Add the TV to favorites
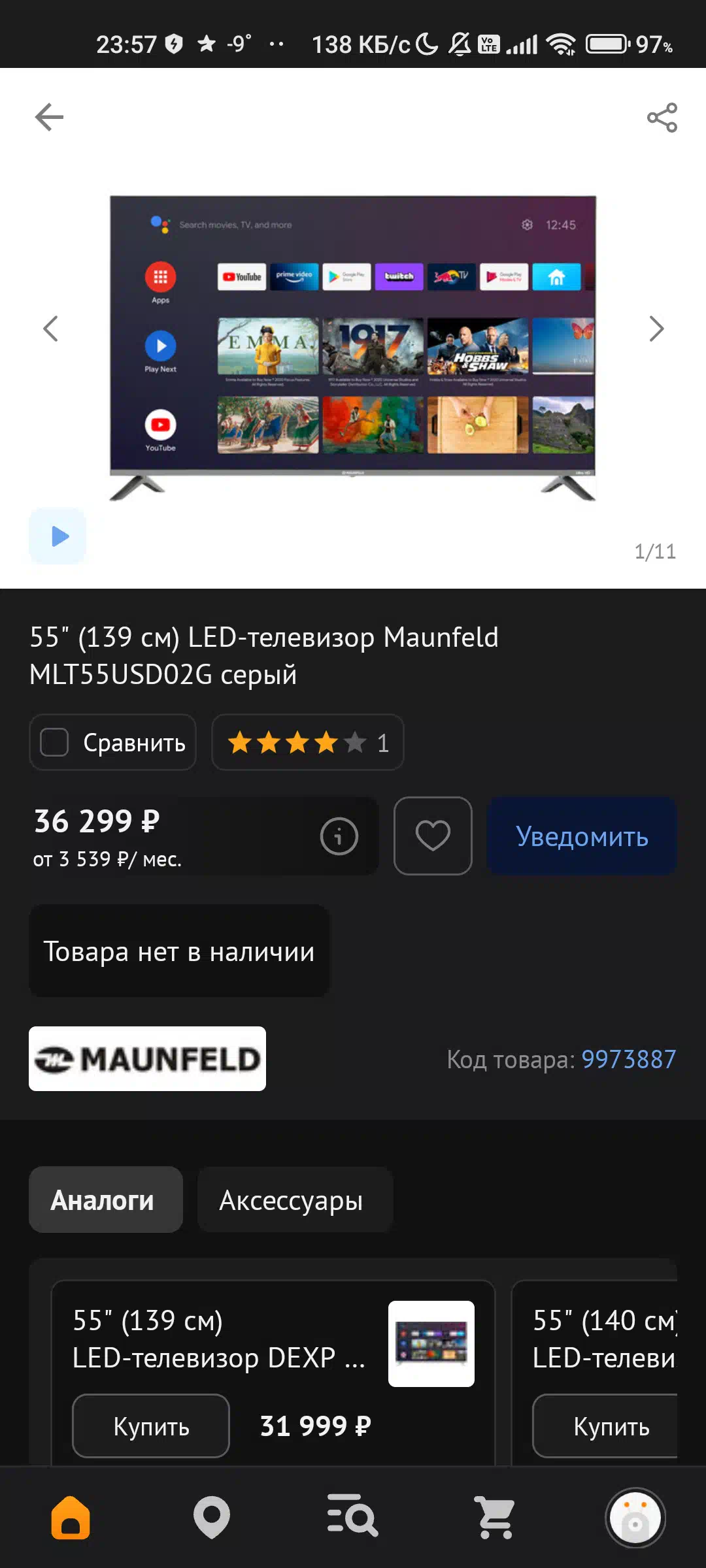This screenshot has width=706, height=1568. pyautogui.click(x=433, y=836)
